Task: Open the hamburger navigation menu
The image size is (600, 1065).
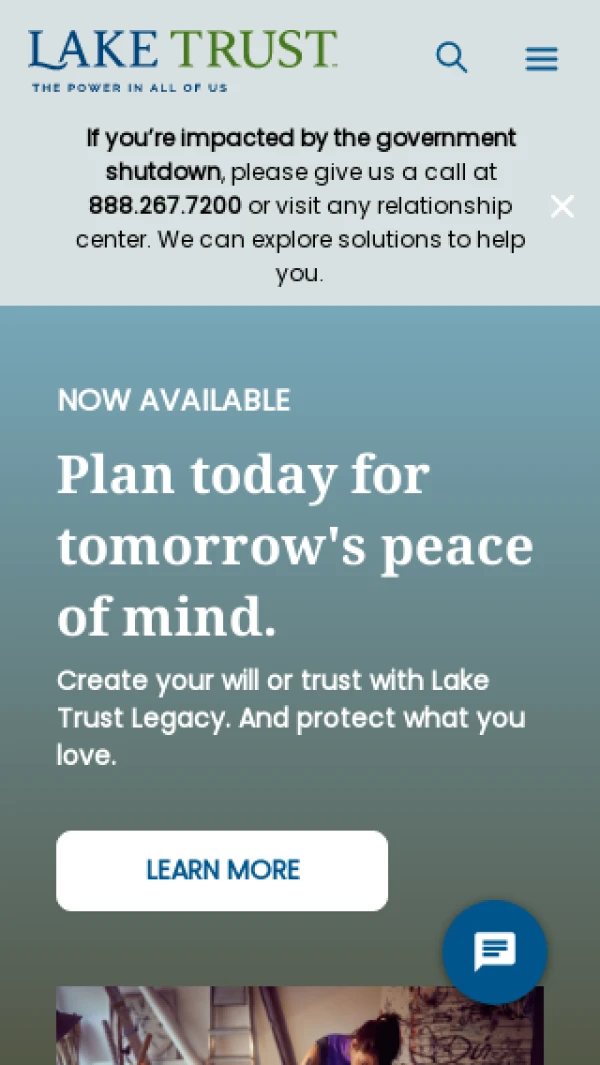Action: [x=541, y=59]
